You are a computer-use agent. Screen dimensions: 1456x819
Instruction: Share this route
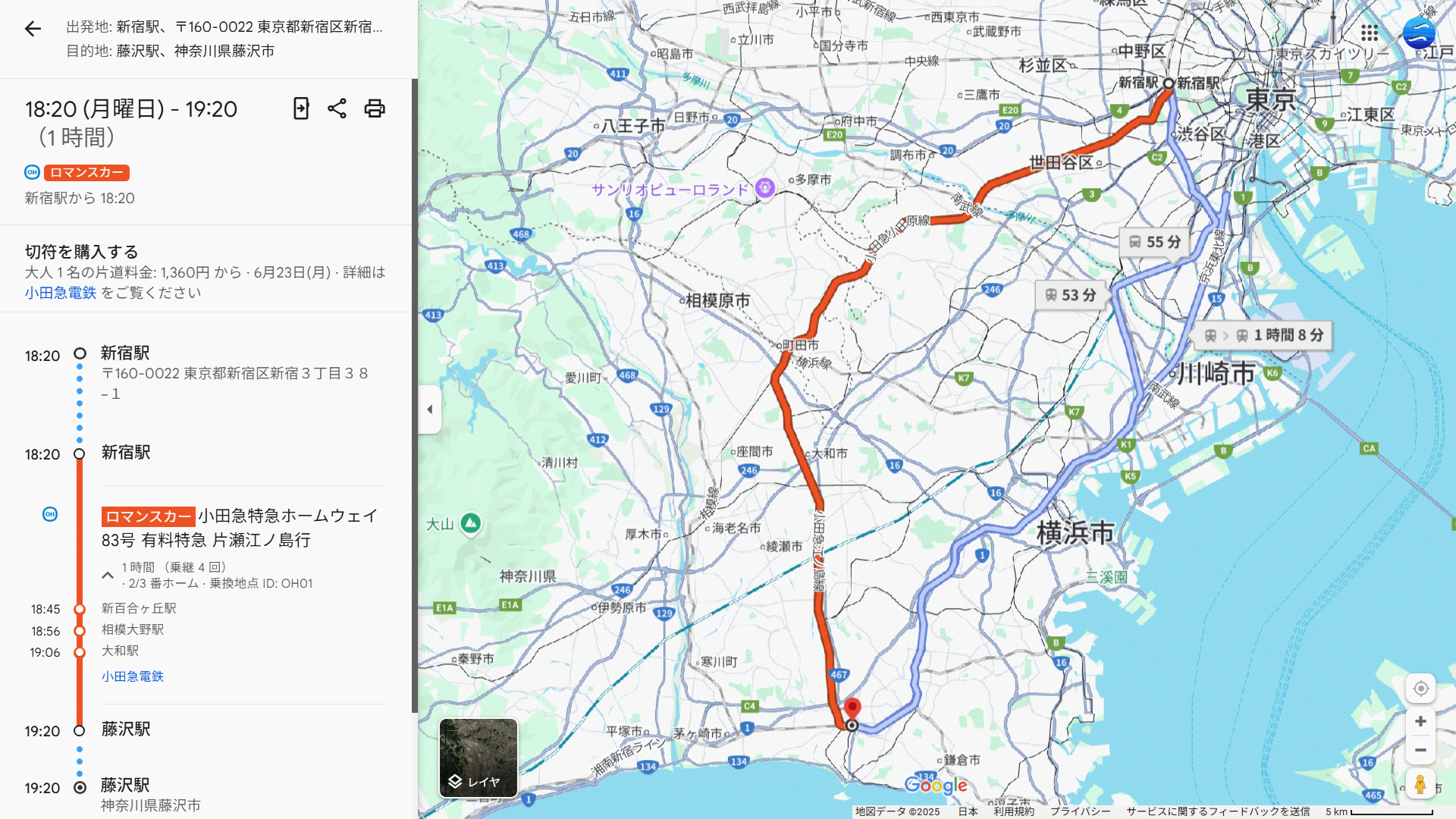point(337,108)
